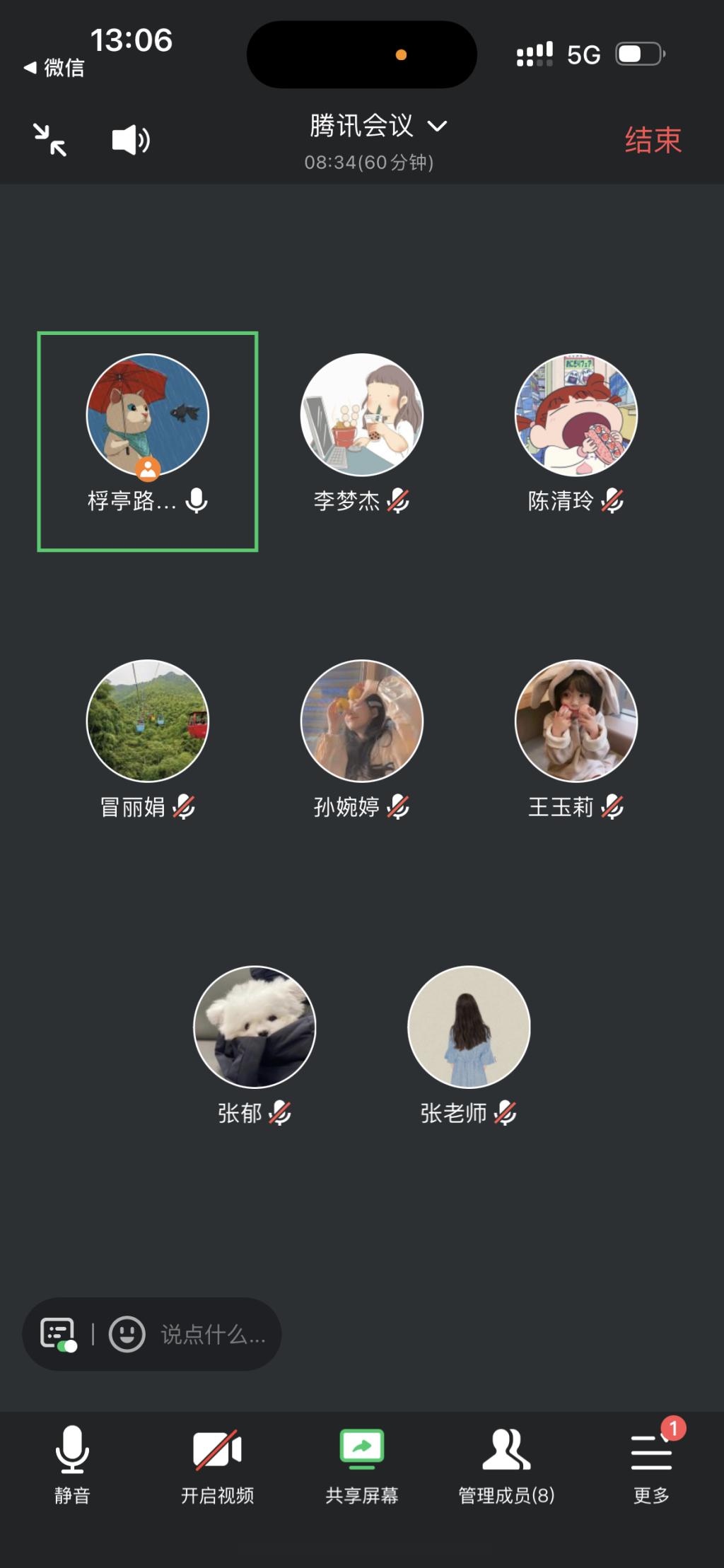Tap 冒丽娟's avatar tile
Screen dimensions: 724x1568
148,721
